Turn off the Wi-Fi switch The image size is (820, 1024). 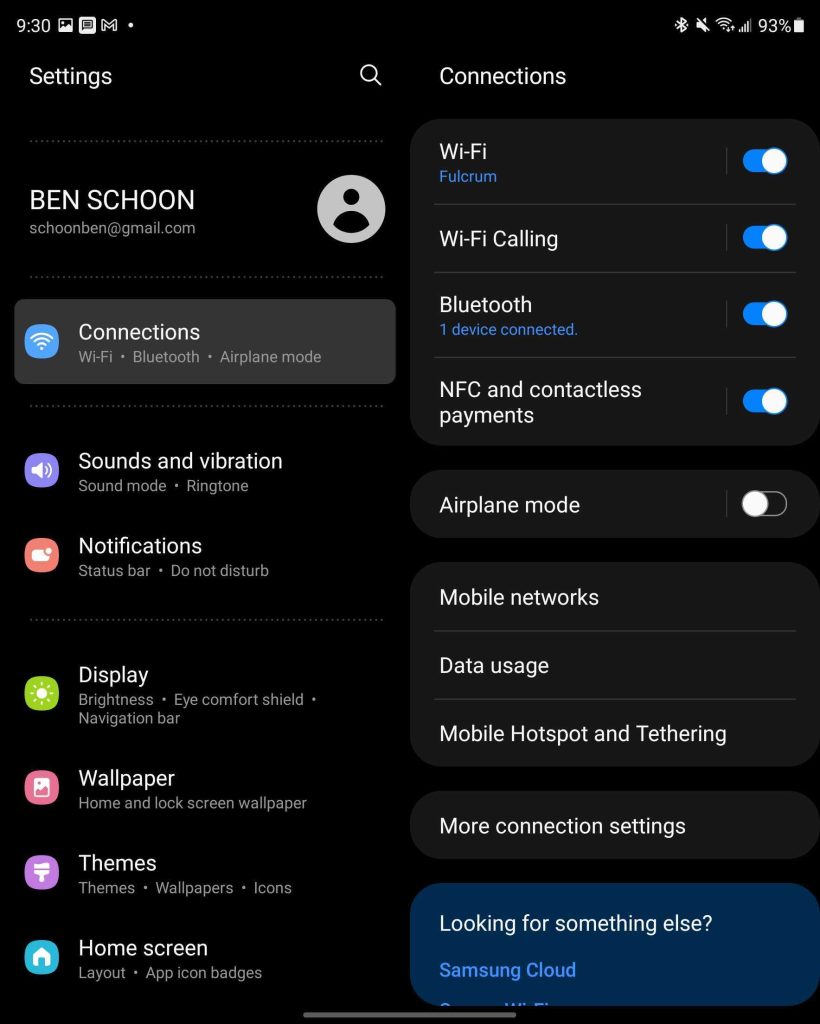(x=764, y=162)
